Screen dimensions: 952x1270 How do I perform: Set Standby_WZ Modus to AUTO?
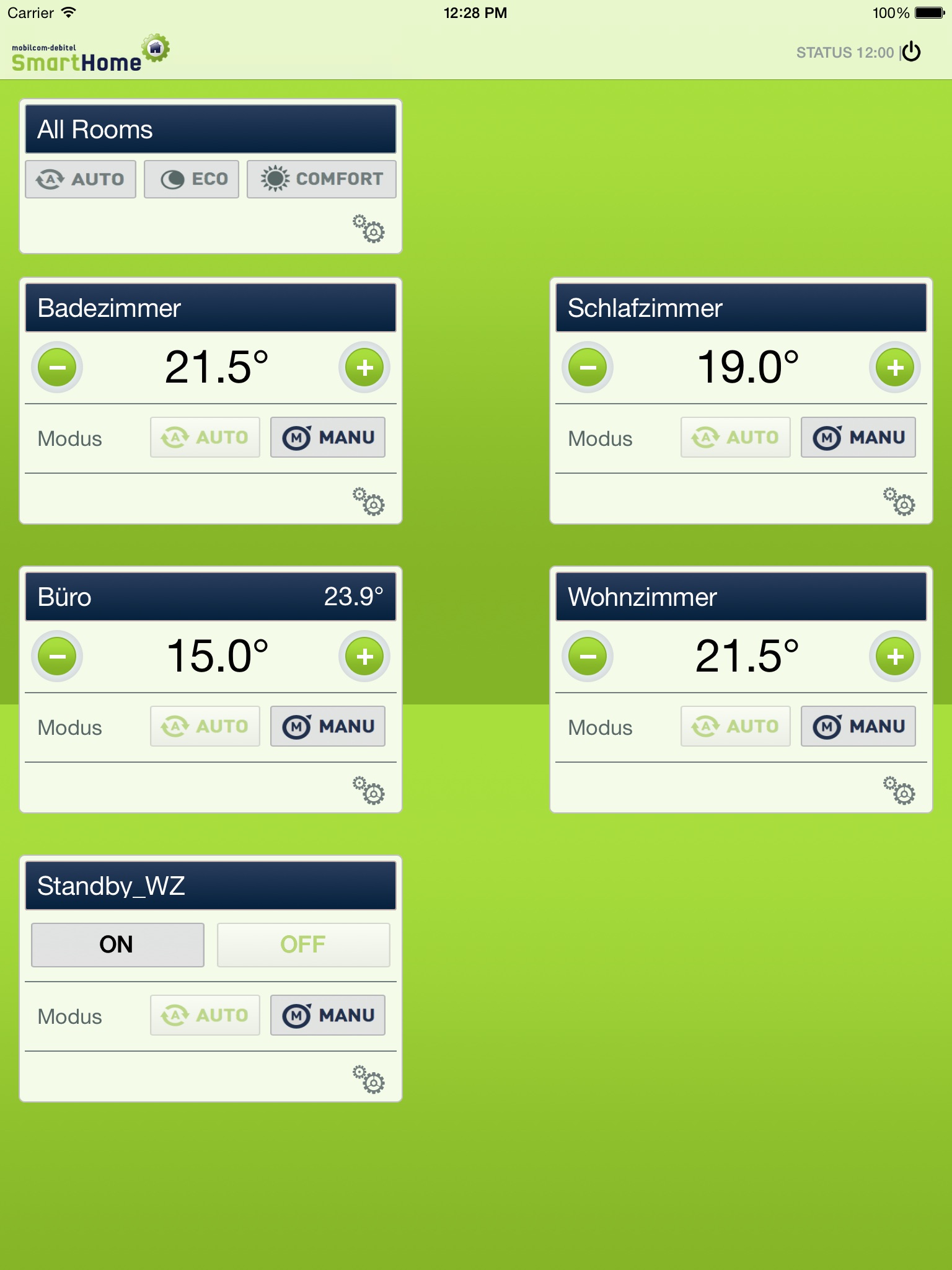(x=205, y=1015)
